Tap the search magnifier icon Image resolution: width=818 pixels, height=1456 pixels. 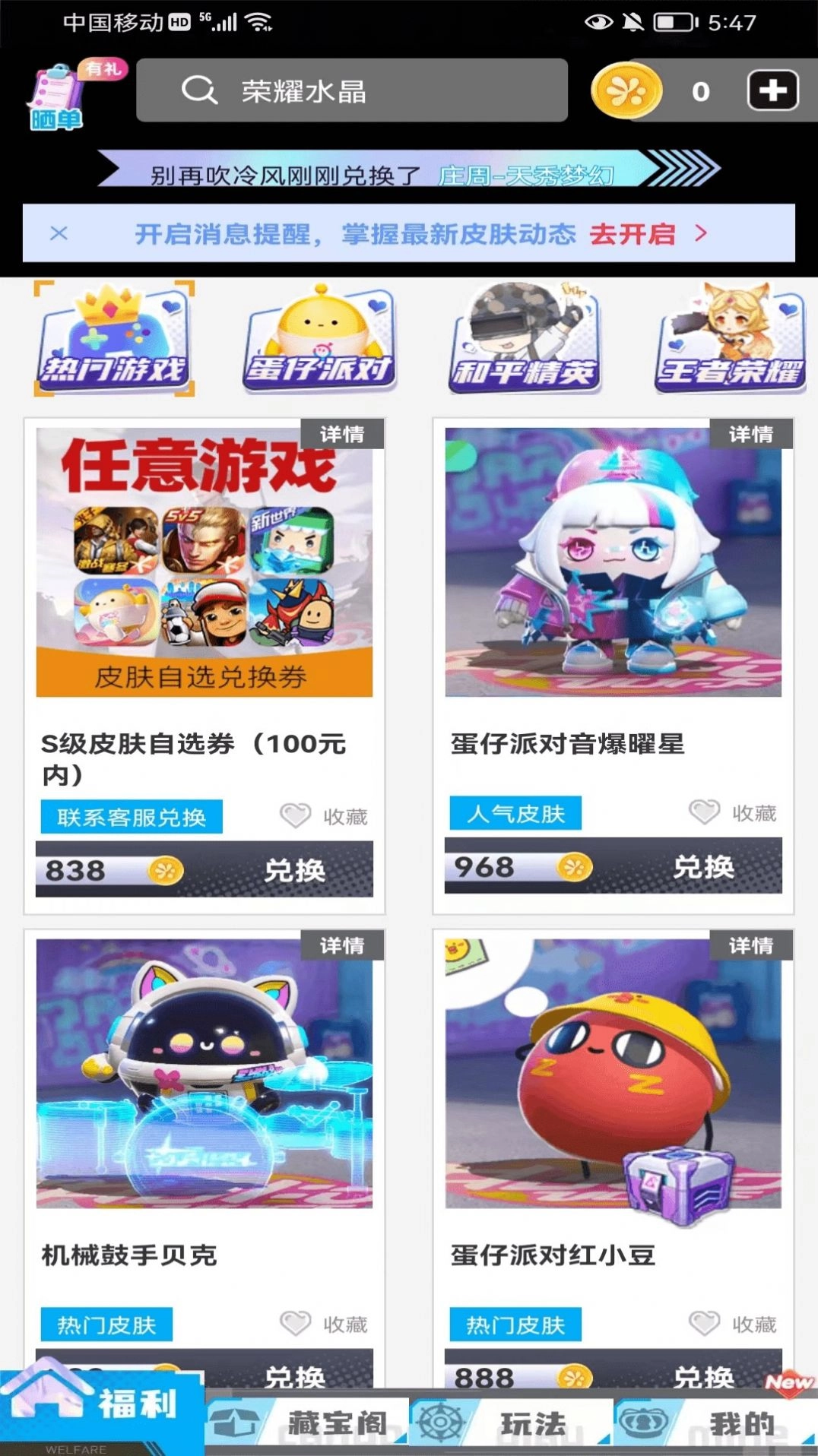(x=198, y=90)
